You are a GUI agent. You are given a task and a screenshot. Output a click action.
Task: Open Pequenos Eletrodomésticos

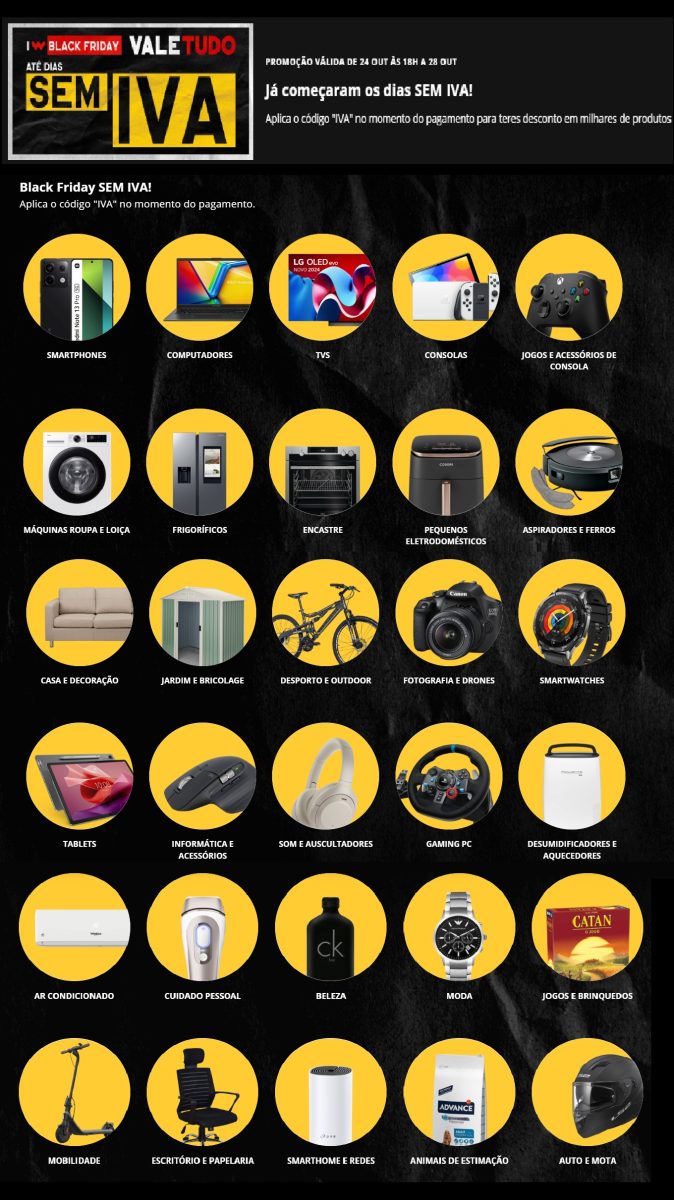pos(446,462)
